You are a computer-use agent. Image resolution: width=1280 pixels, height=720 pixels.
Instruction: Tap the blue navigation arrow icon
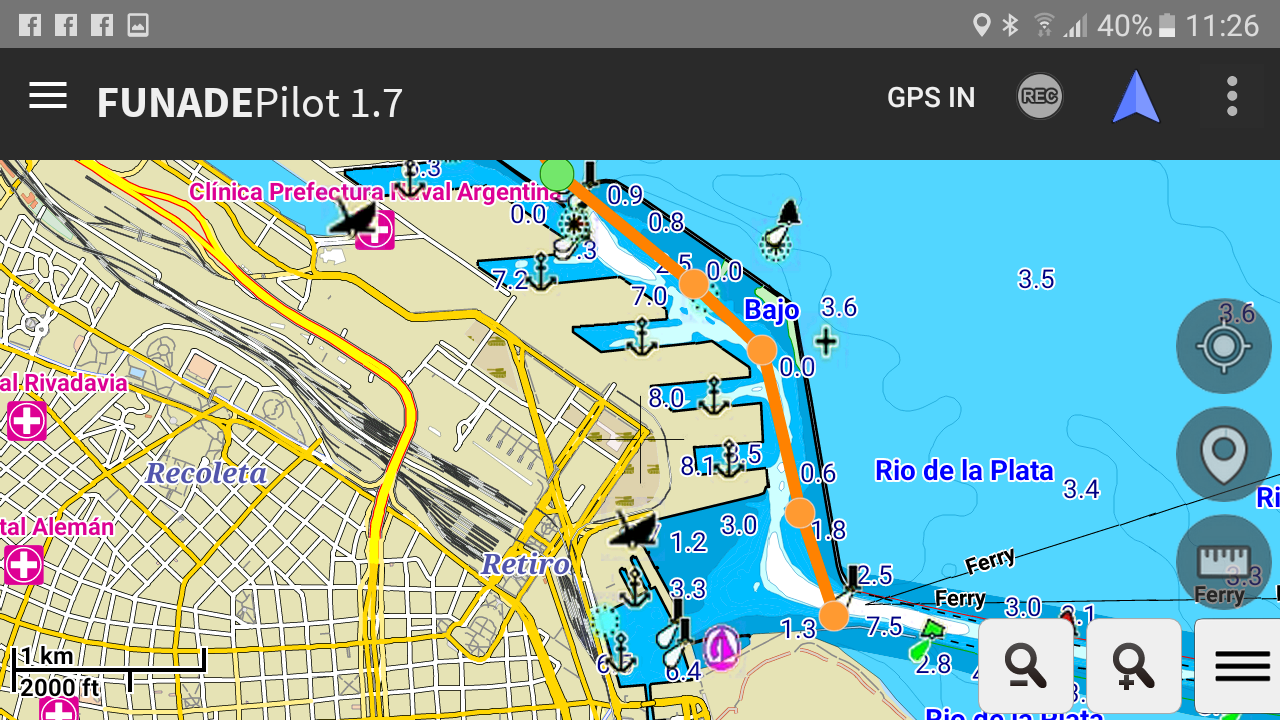point(1136,98)
